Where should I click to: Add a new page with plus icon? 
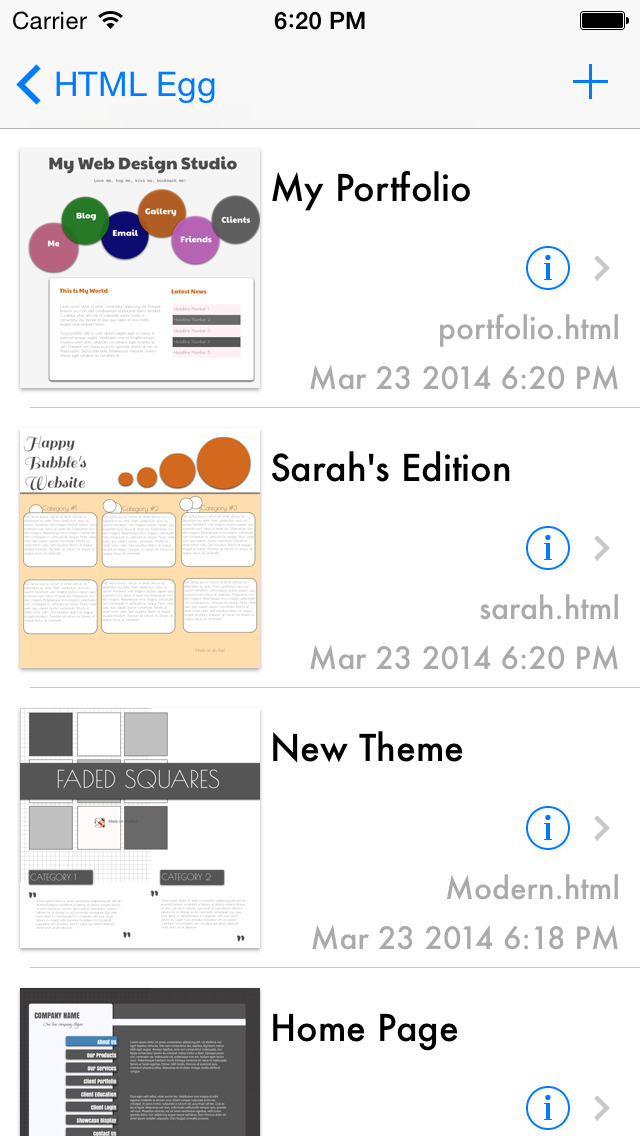point(590,82)
